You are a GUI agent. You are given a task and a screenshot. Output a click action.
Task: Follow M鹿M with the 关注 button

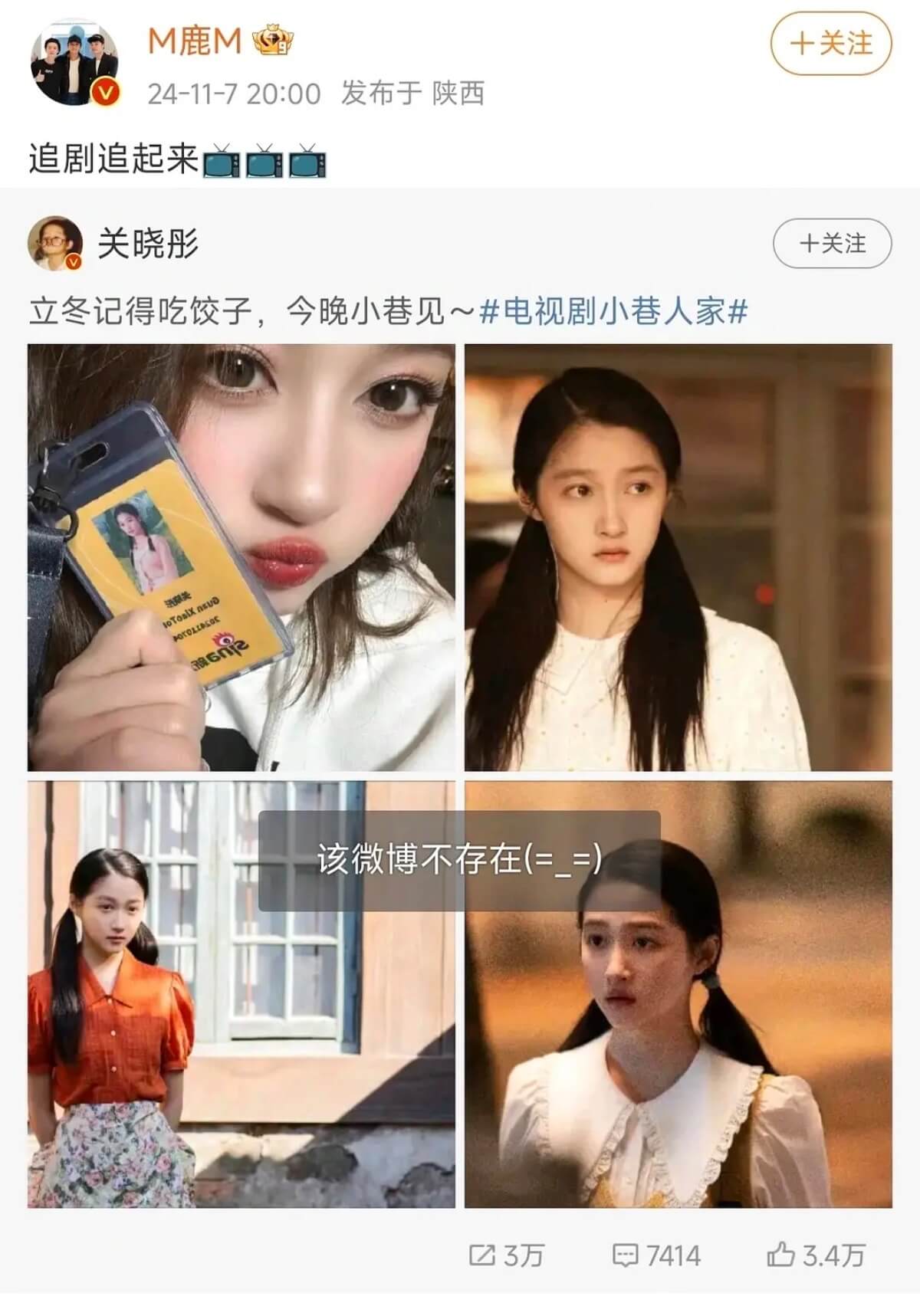tap(831, 43)
